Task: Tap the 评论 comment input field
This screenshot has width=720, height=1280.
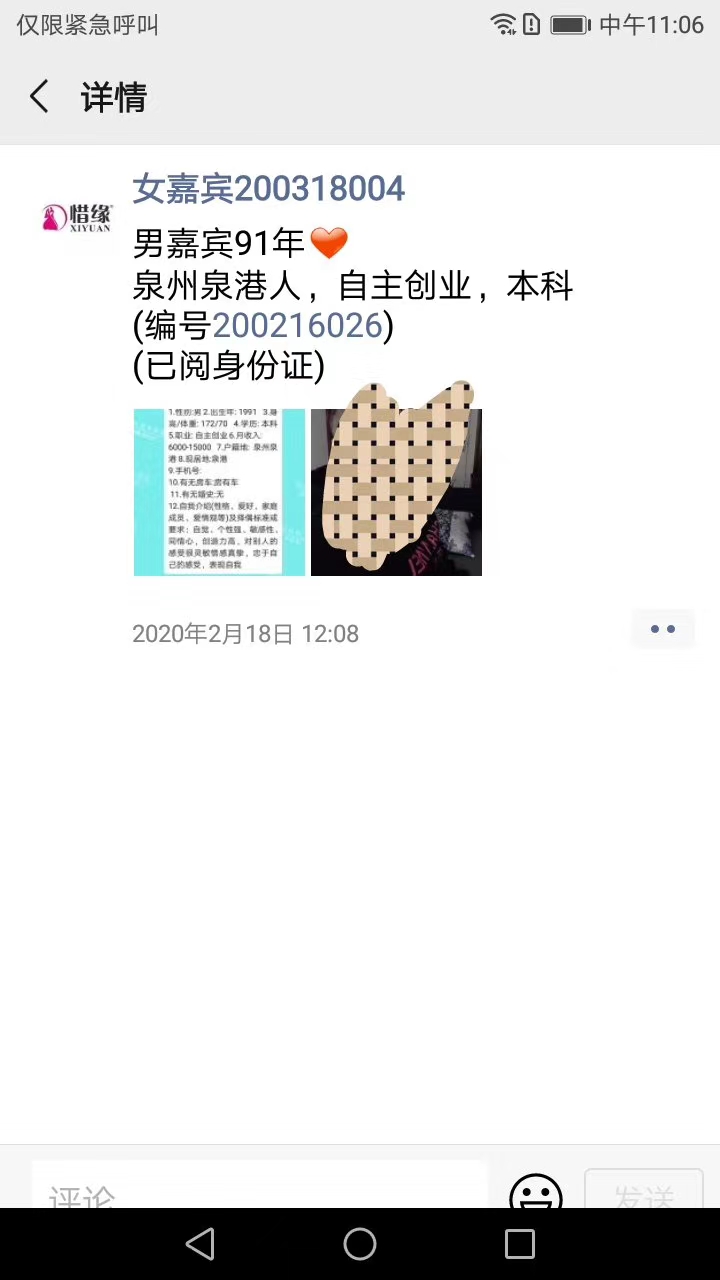Action: point(258,1188)
